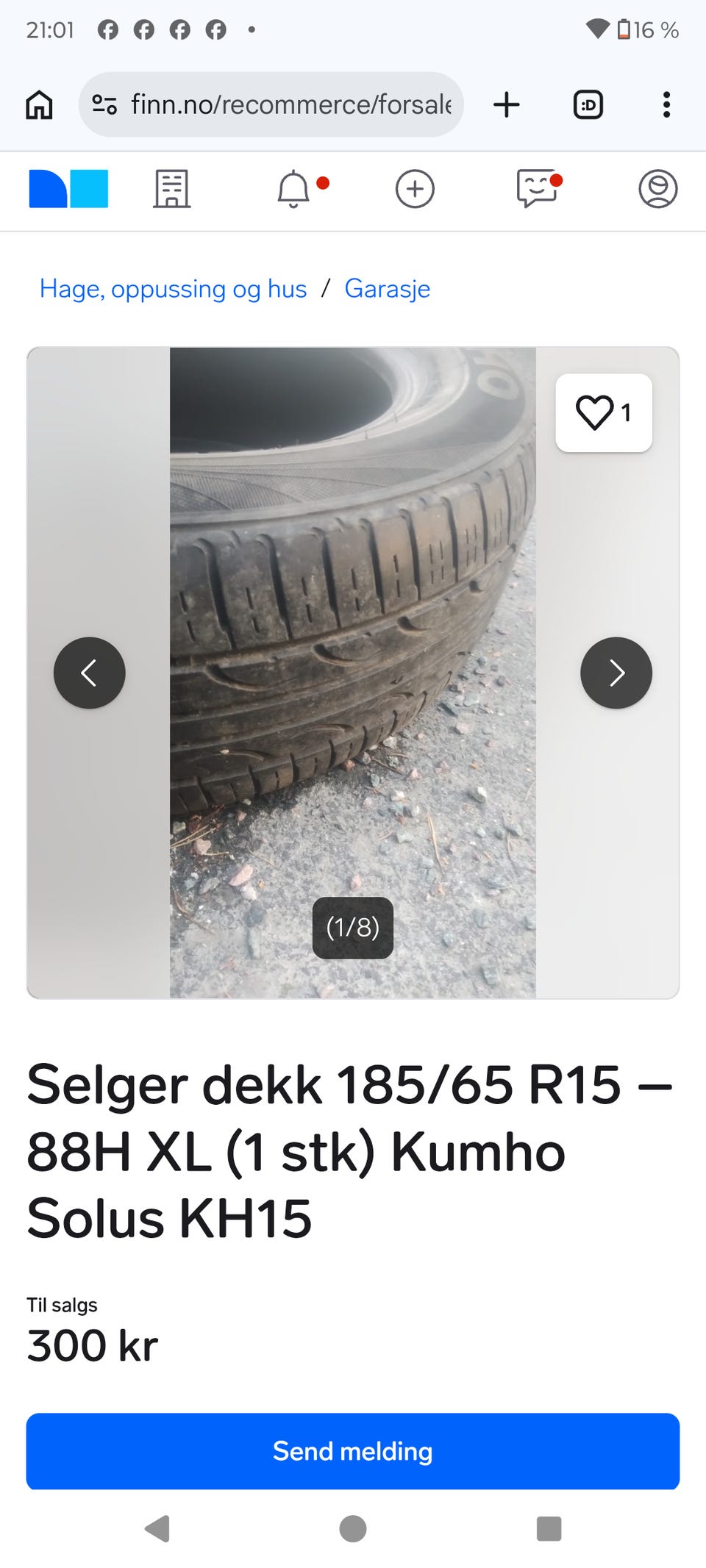Create a new ad with plus icon

coord(415,189)
